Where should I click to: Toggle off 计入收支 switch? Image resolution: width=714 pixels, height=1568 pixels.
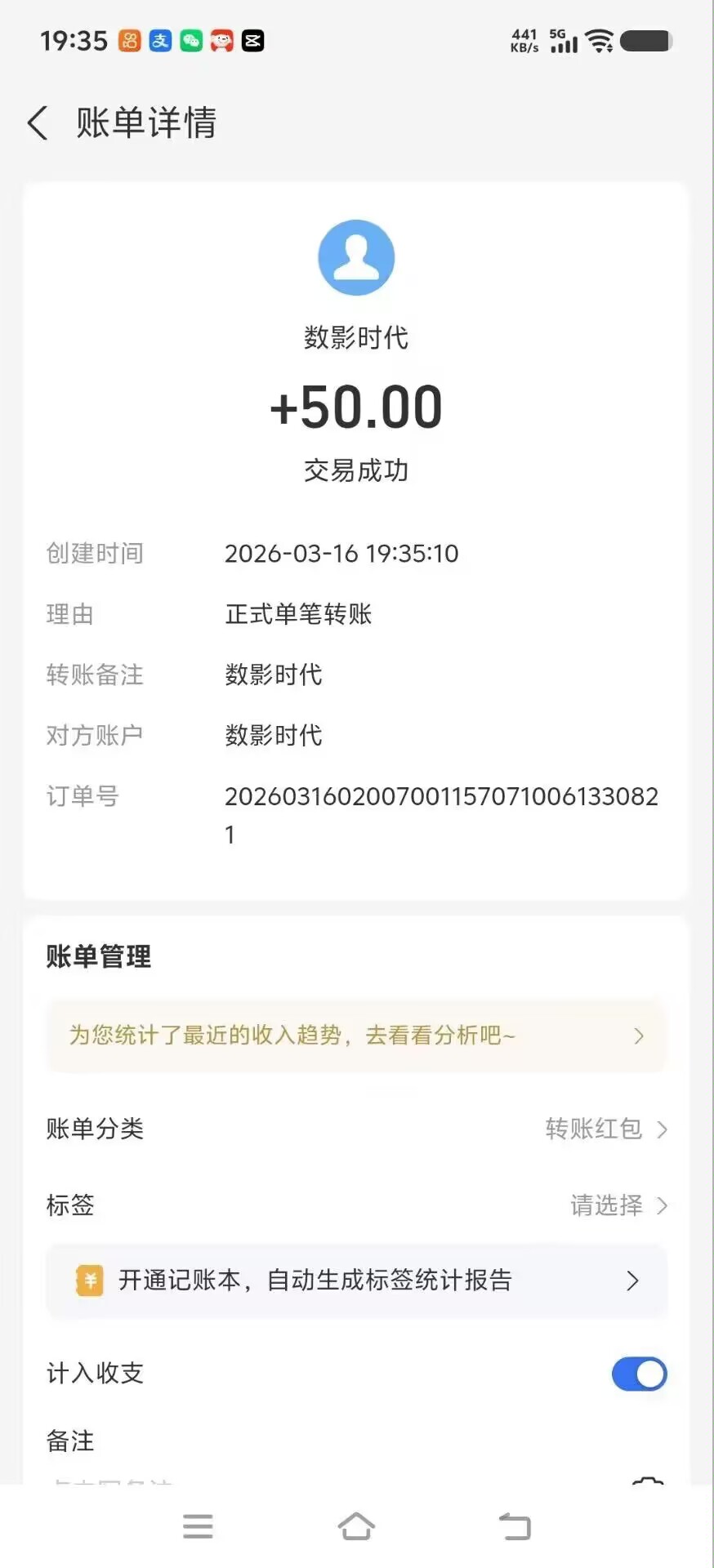(639, 1374)
